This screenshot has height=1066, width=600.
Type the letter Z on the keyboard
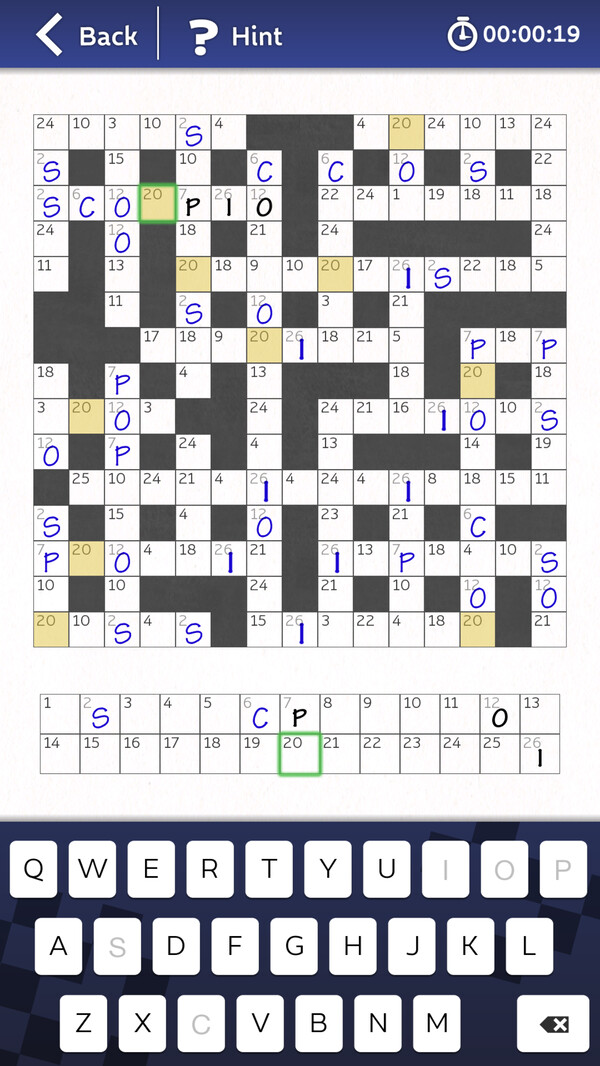84,1023
